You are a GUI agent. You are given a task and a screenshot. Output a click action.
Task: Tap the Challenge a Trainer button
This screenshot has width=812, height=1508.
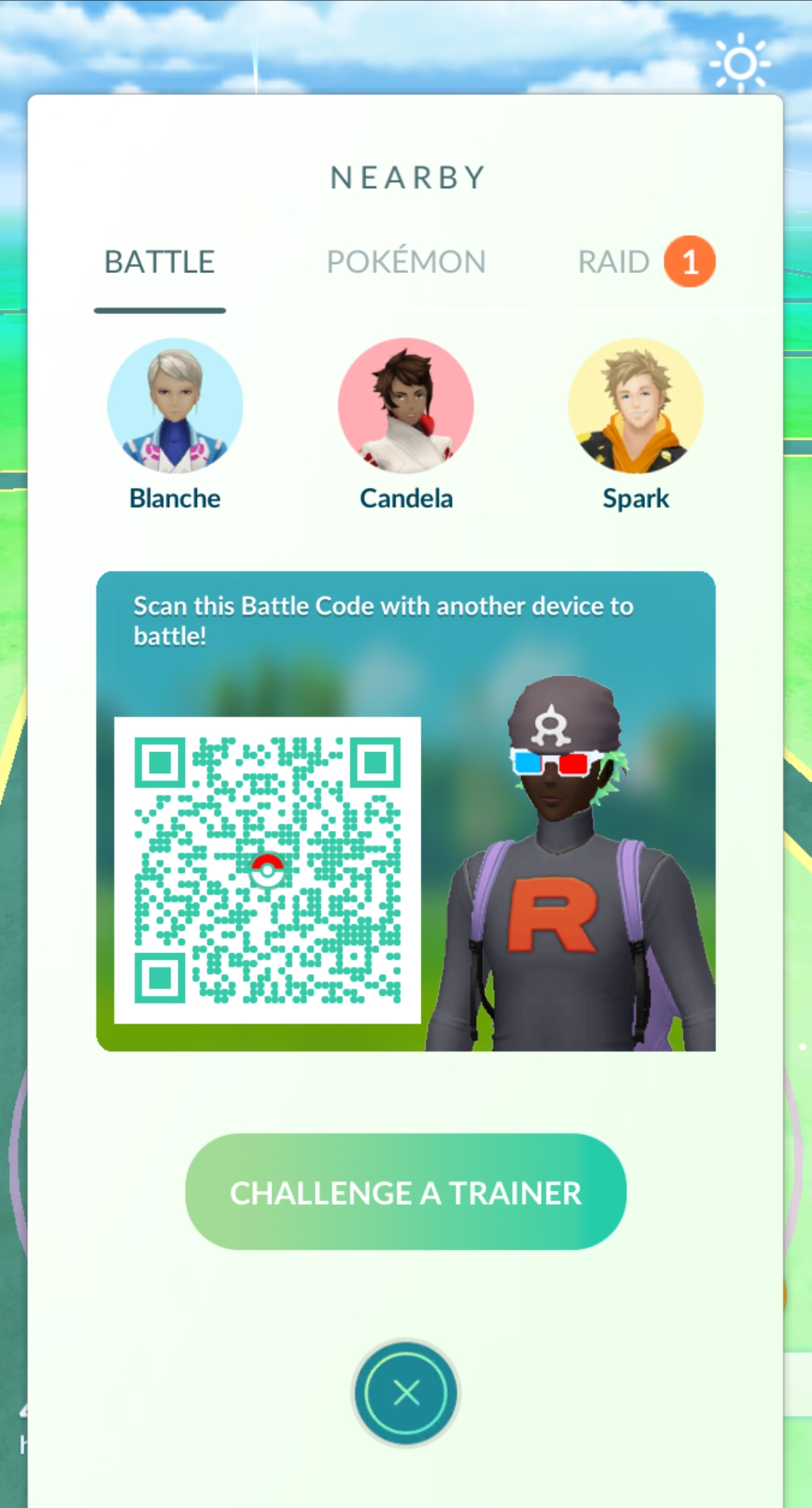click(x=406, y=1192)
